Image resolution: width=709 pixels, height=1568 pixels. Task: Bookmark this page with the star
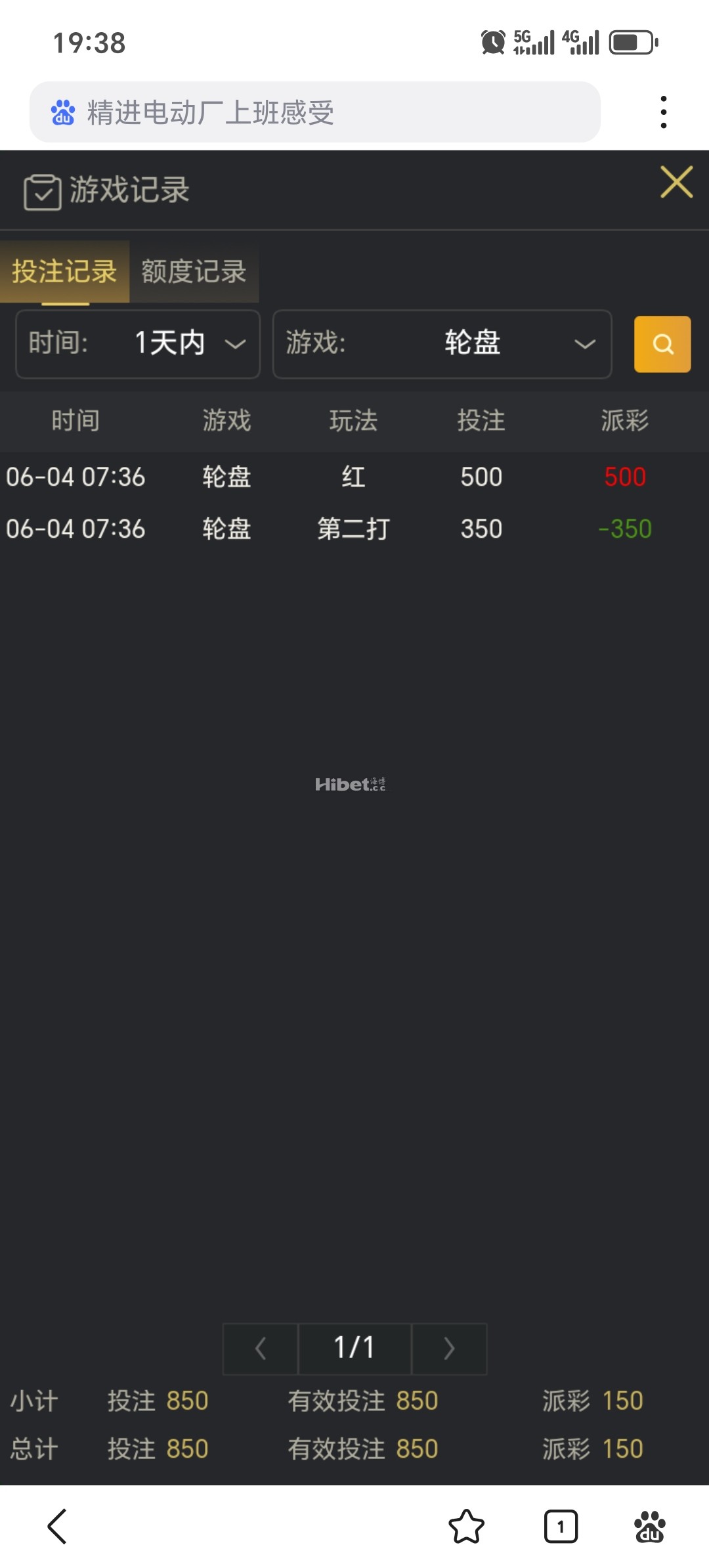[466, 1526]
